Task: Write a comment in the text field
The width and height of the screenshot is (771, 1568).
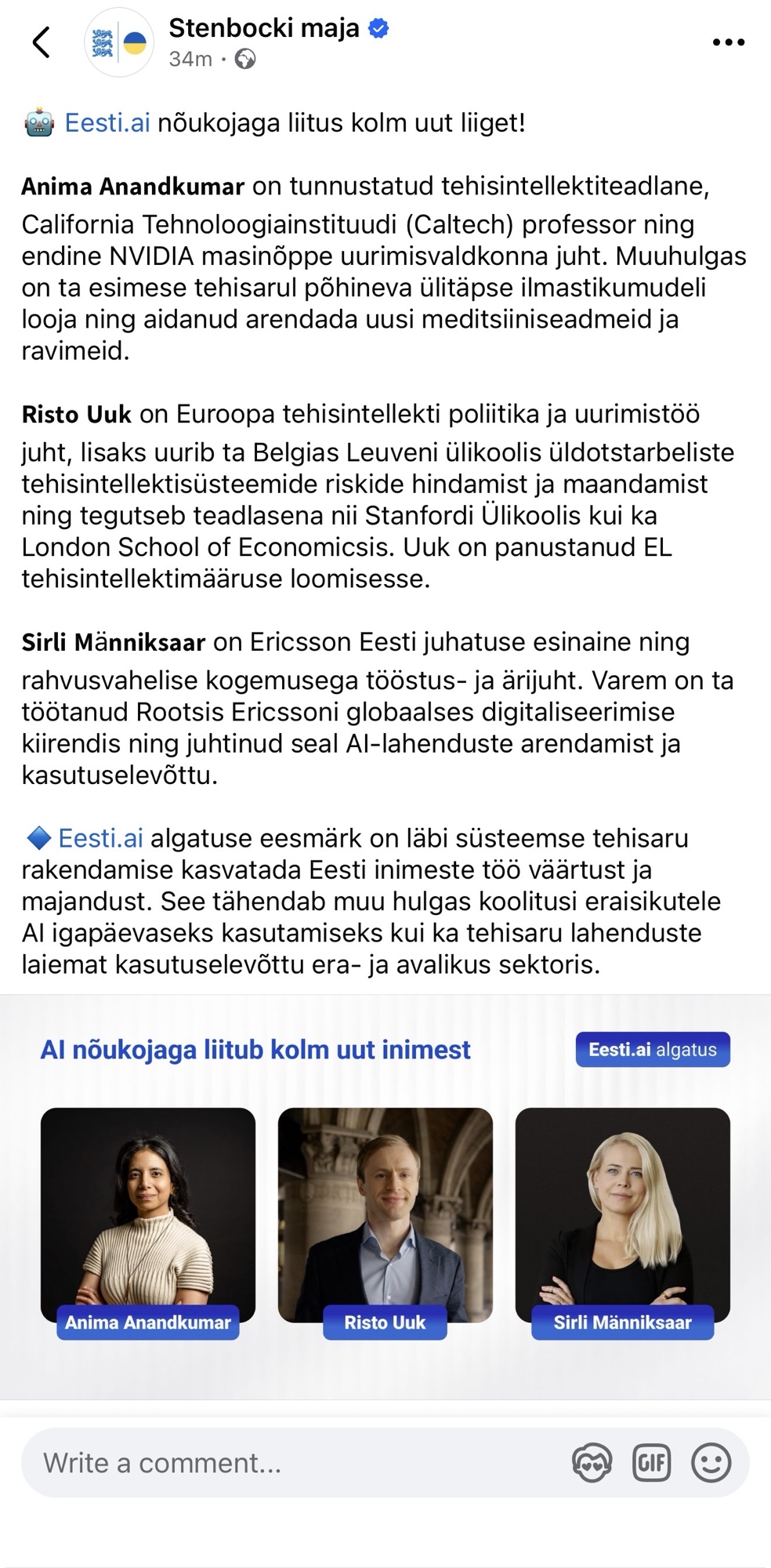Action: tap(298, 1463)
